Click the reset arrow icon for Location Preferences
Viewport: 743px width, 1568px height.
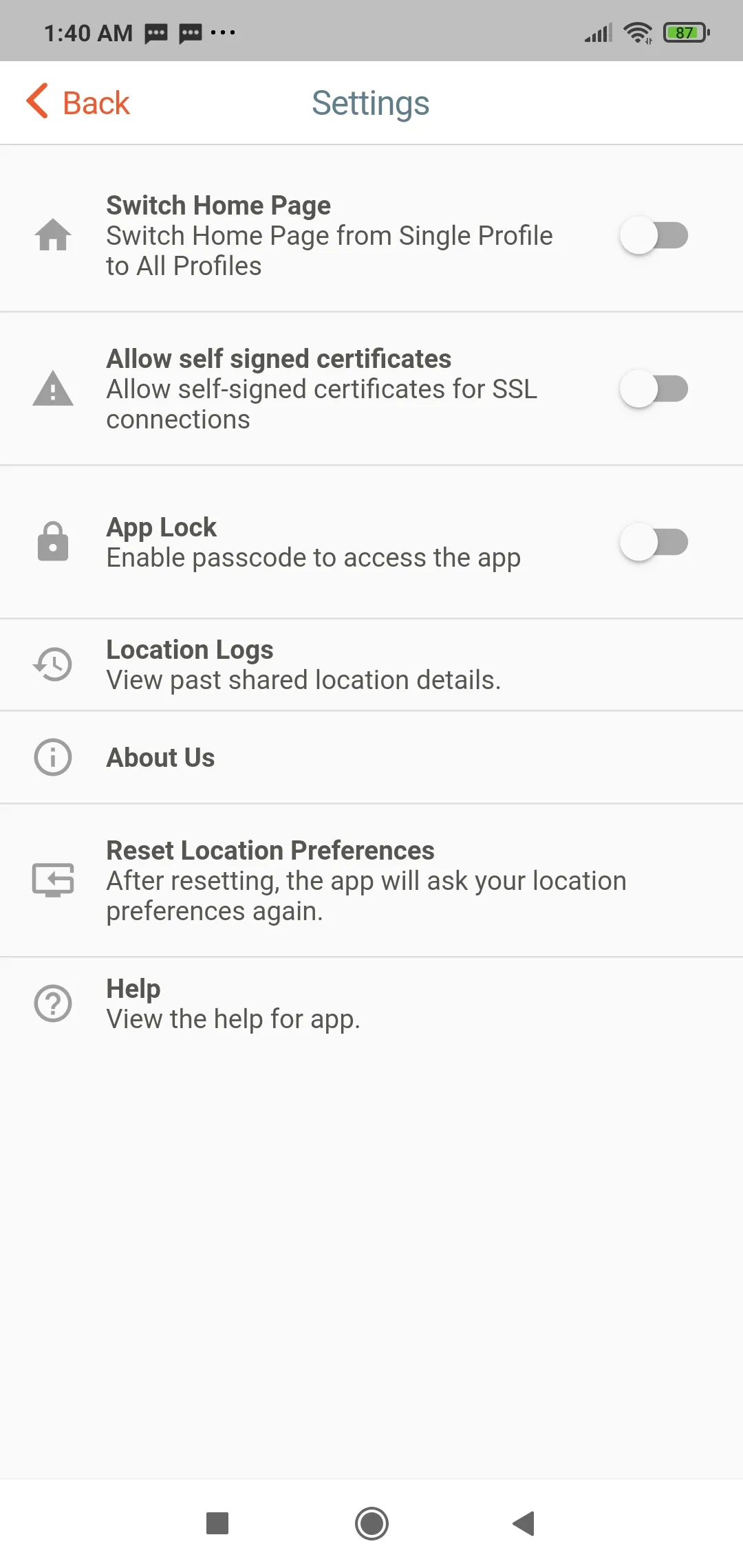tap(53, 880)
